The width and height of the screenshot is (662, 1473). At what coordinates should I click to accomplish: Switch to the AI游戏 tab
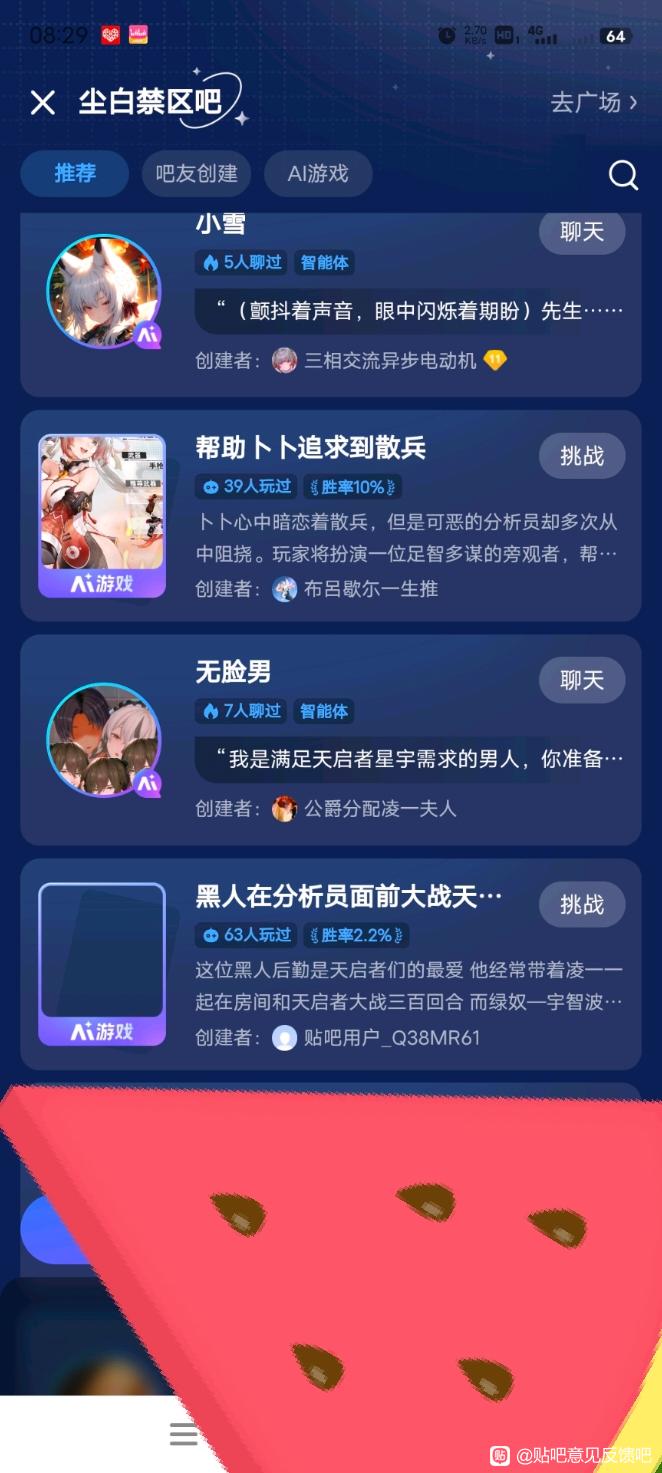[x=318, y=173]
